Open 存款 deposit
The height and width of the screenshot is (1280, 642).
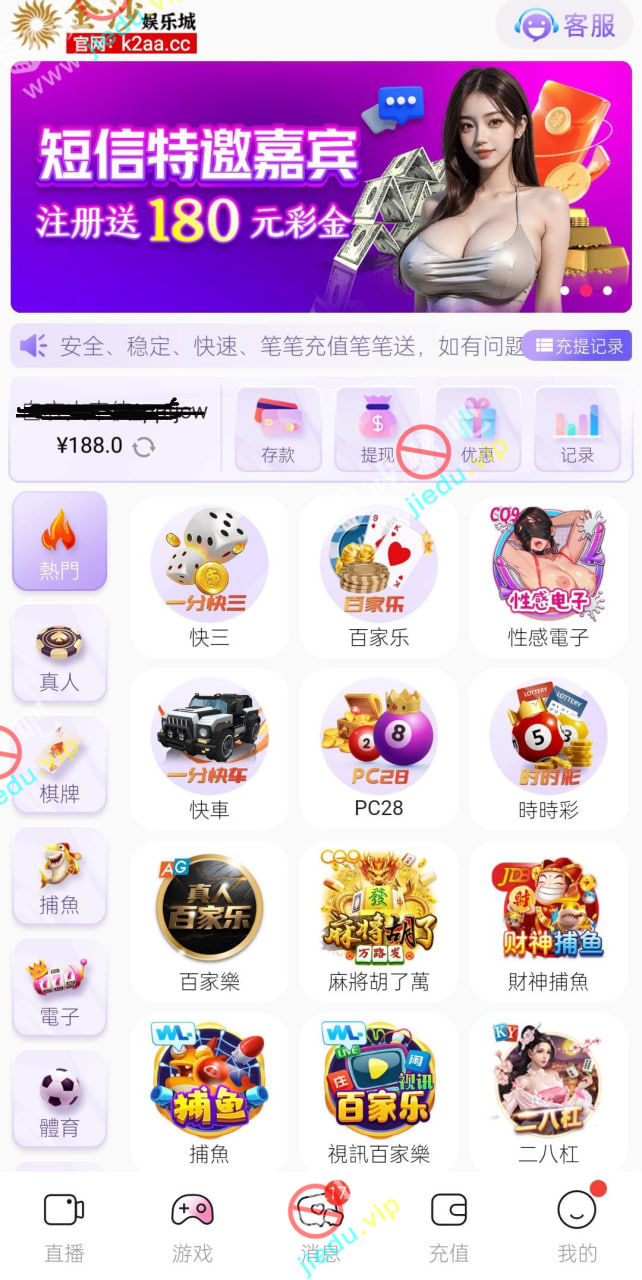point(278,429)
